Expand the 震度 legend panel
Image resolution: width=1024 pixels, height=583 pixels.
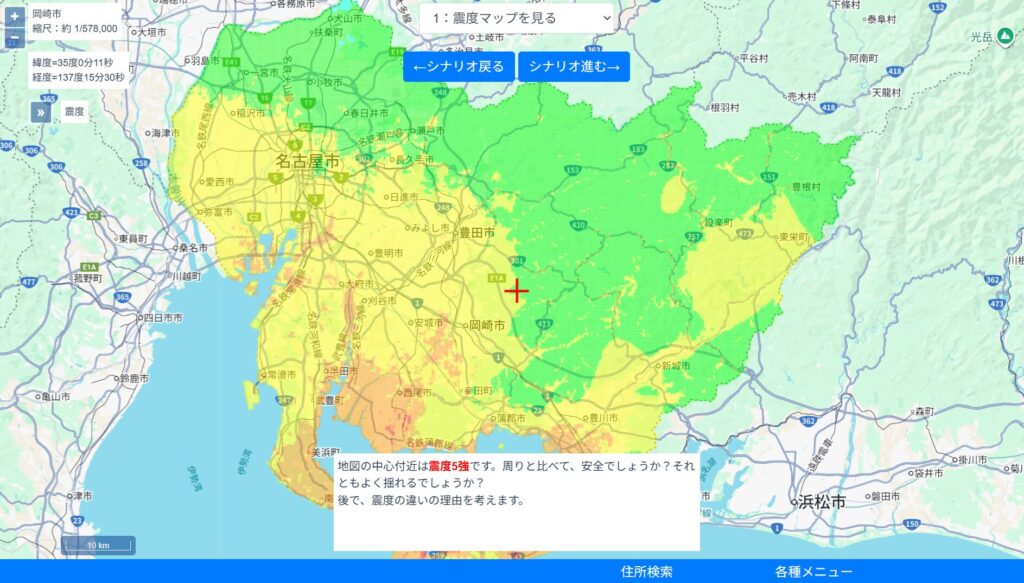(x=41, y=112)
